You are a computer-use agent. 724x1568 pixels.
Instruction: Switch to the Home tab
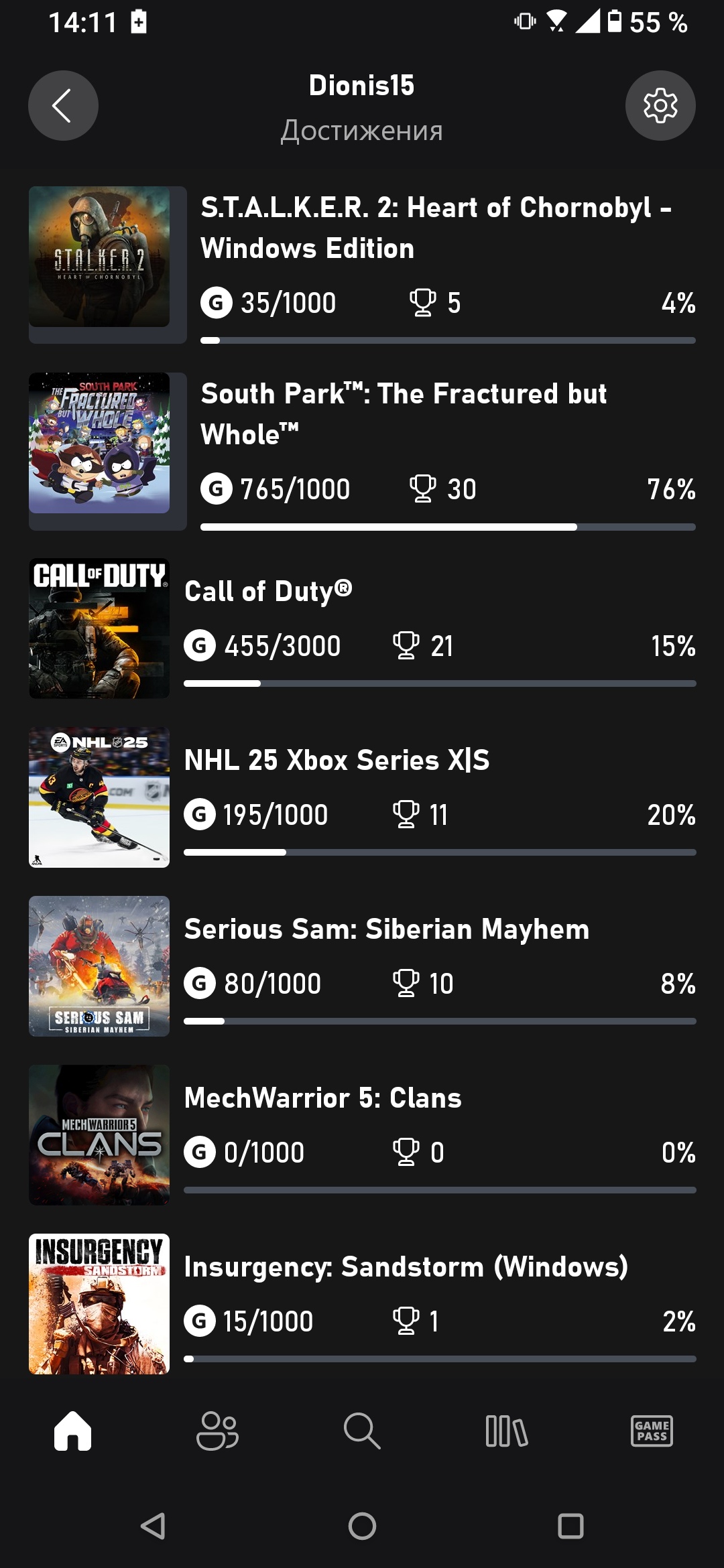[72, 1431]
